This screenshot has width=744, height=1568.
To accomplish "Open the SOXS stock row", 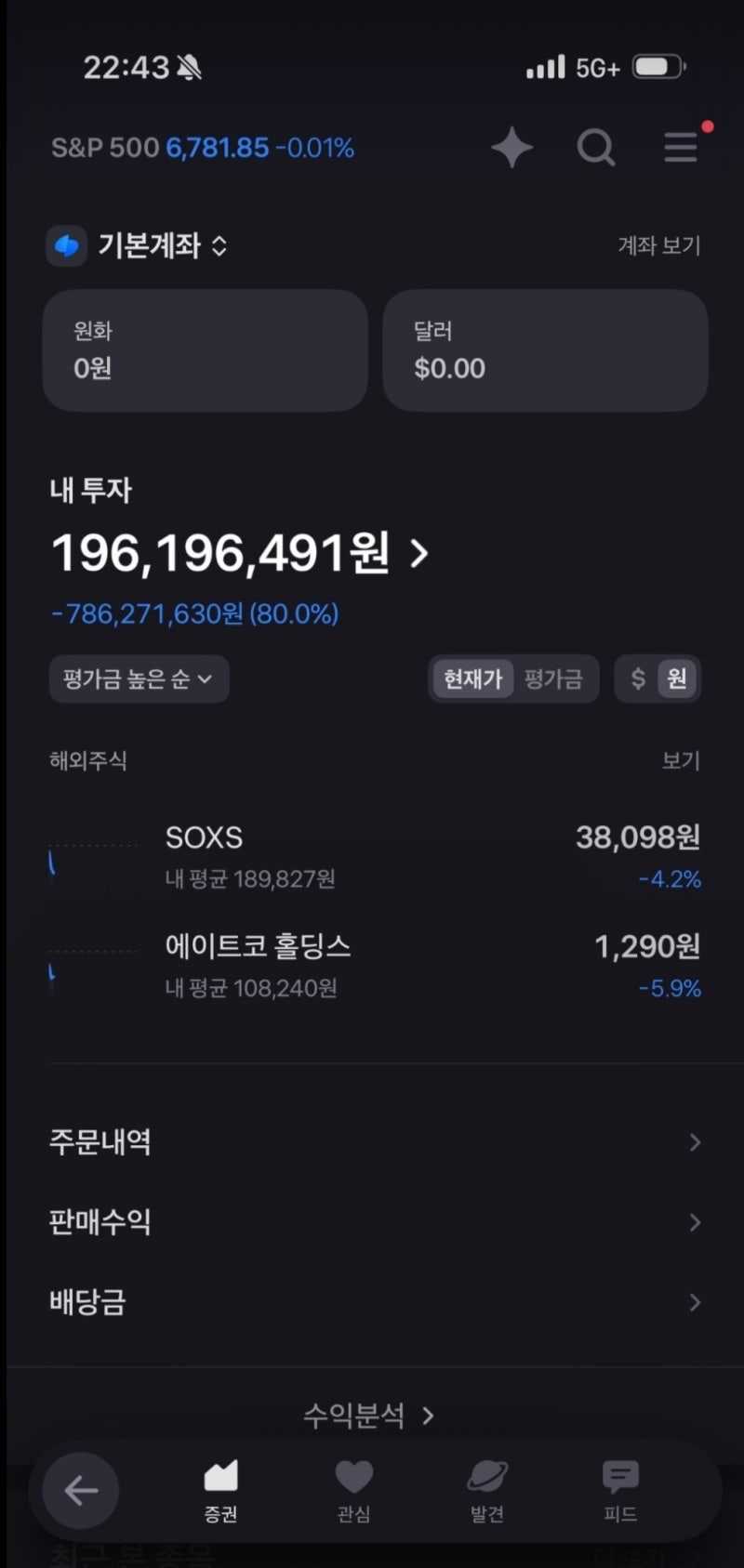I will 372,857.
